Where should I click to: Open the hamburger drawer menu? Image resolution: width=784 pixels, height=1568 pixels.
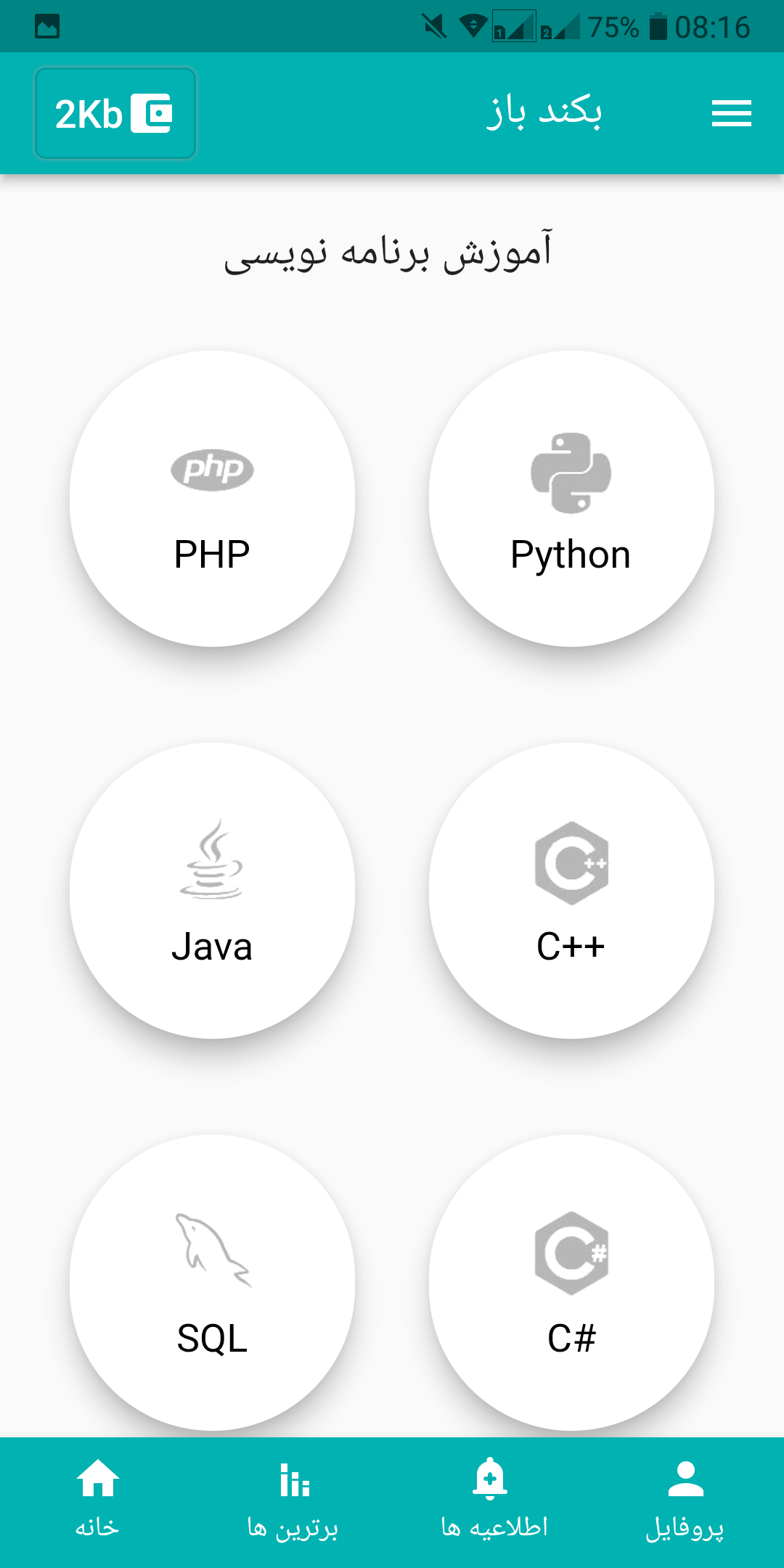click(x=731, y=113)
